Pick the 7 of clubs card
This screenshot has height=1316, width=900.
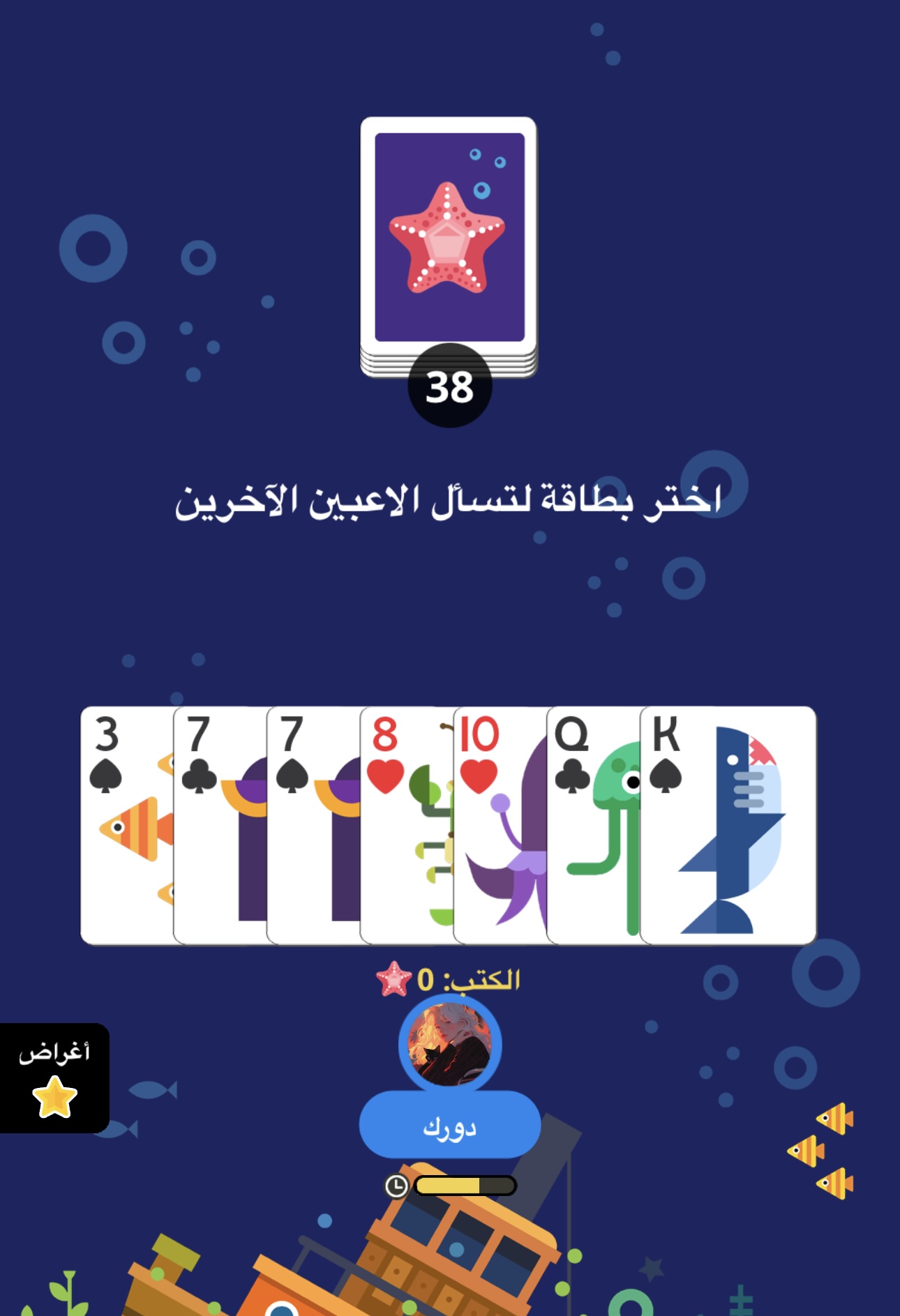point(219,826)
